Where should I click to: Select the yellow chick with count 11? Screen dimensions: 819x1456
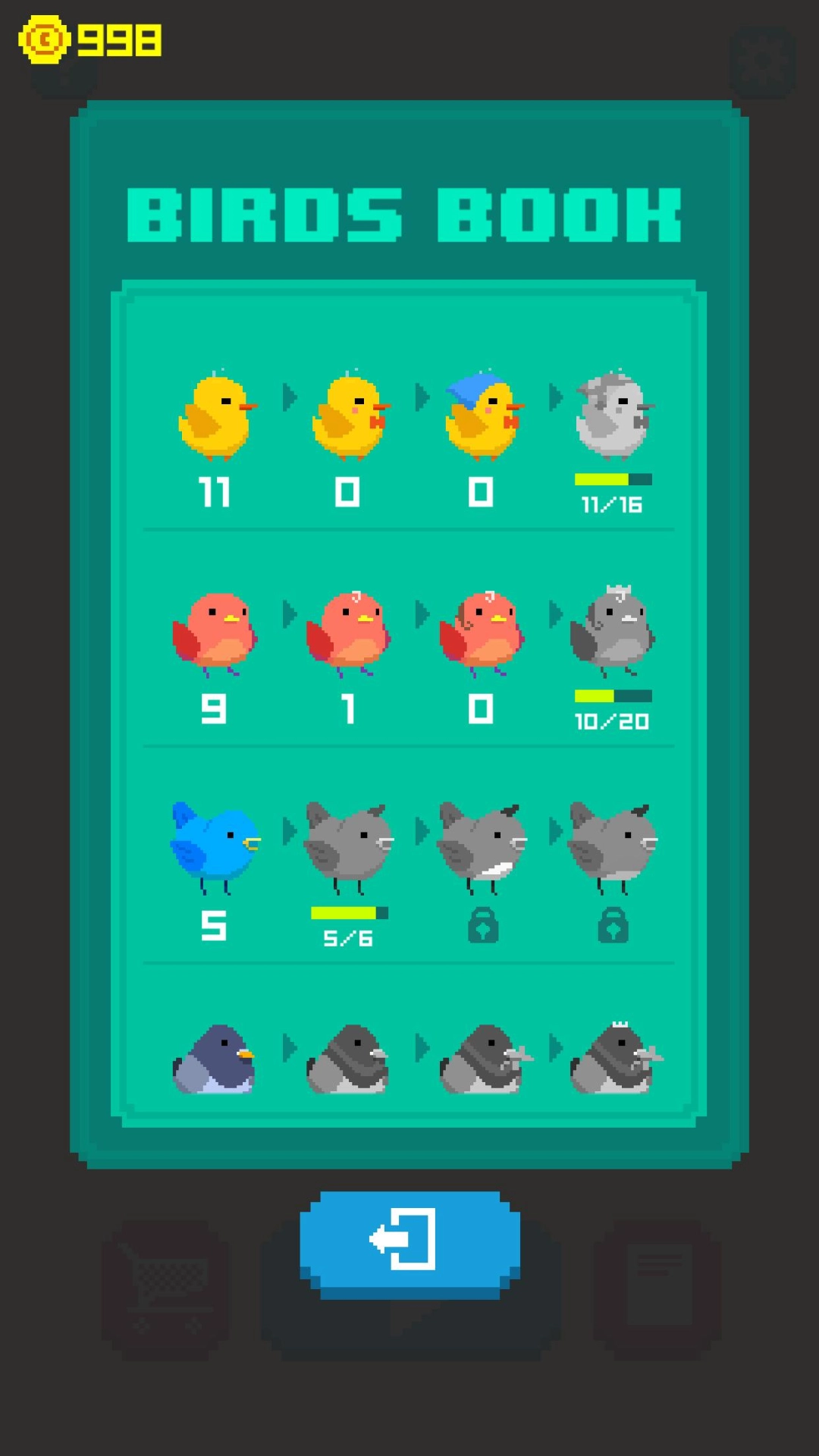click(215, 418)
